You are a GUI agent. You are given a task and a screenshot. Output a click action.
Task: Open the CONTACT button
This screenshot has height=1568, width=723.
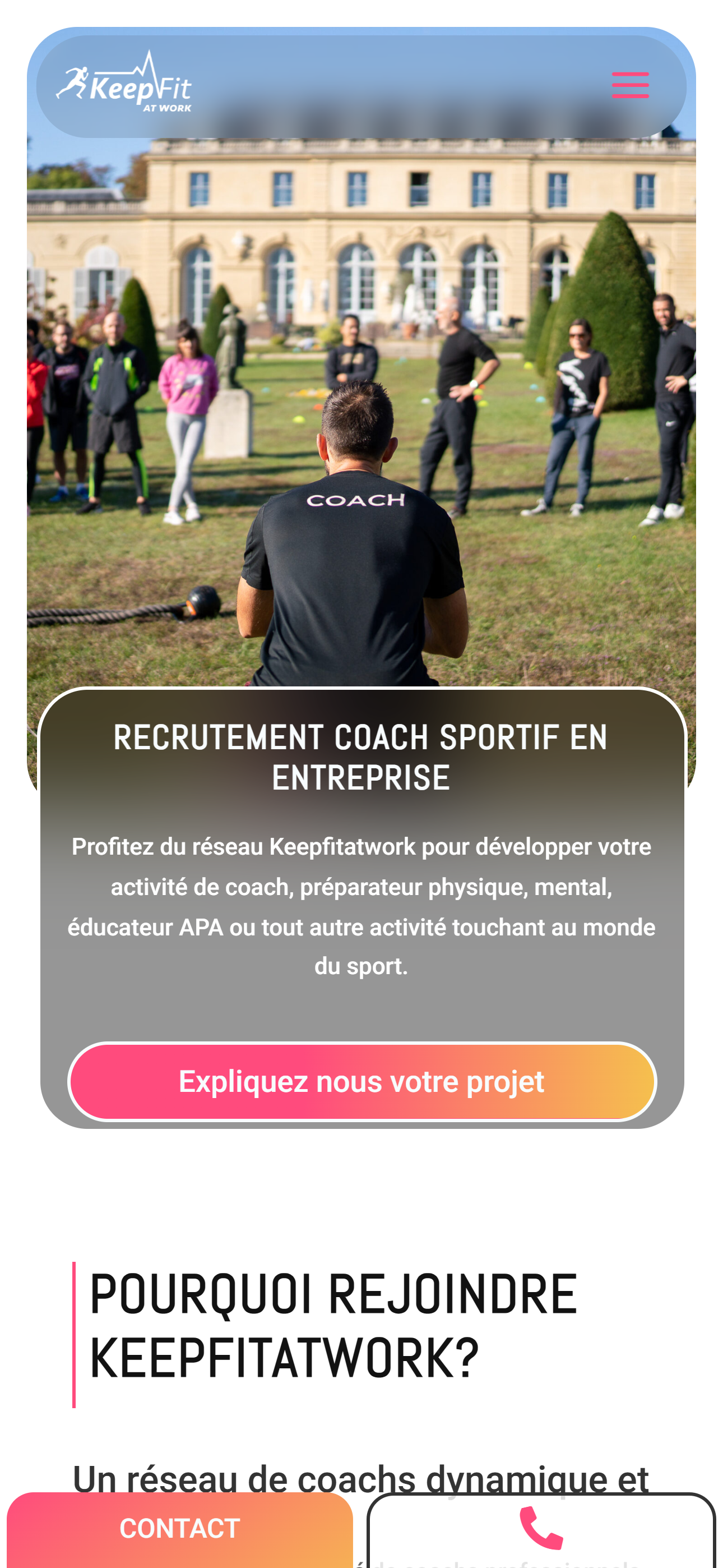pos(179,1529)
